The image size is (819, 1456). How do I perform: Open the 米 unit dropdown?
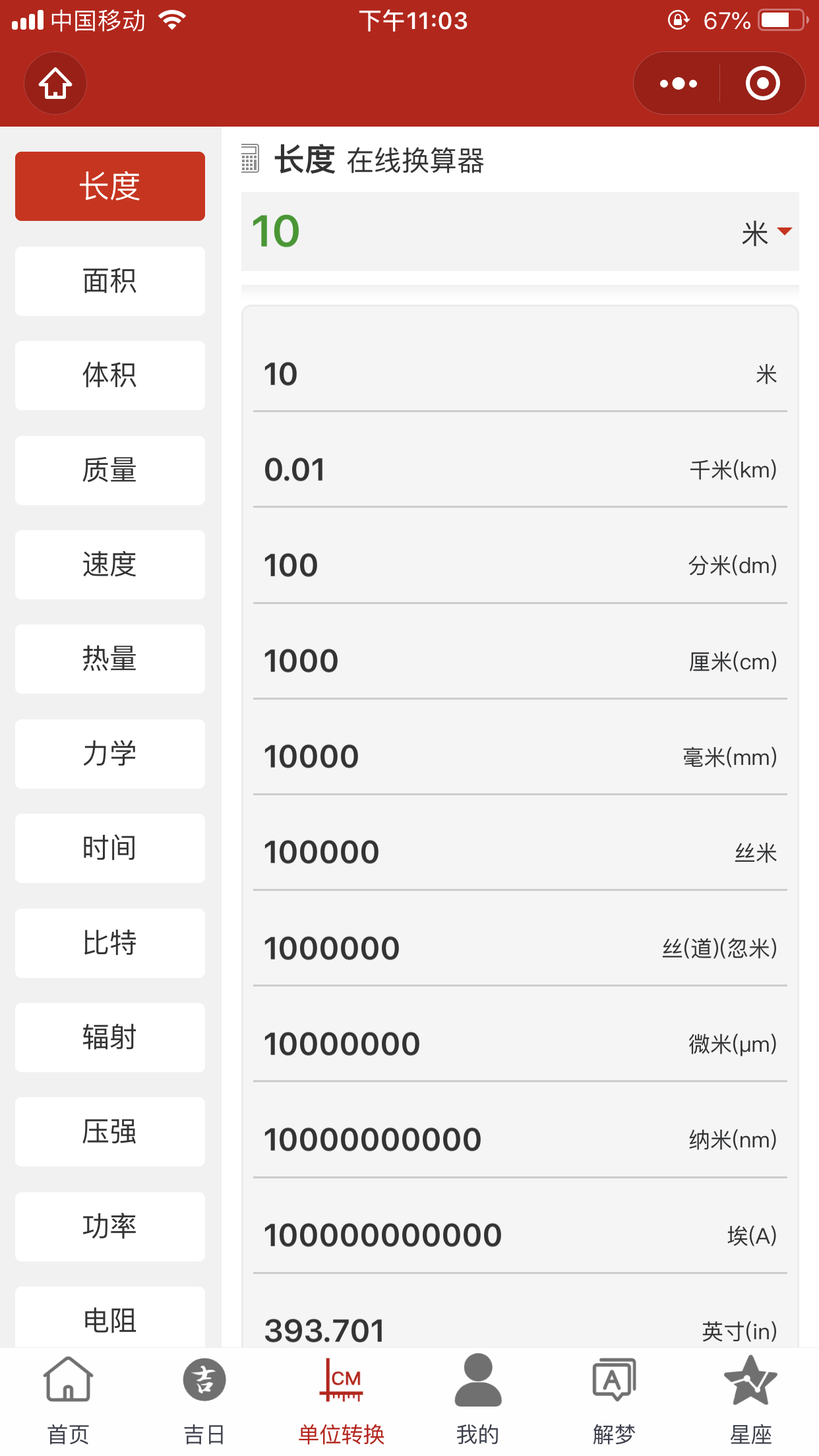[x=766, y=233]
